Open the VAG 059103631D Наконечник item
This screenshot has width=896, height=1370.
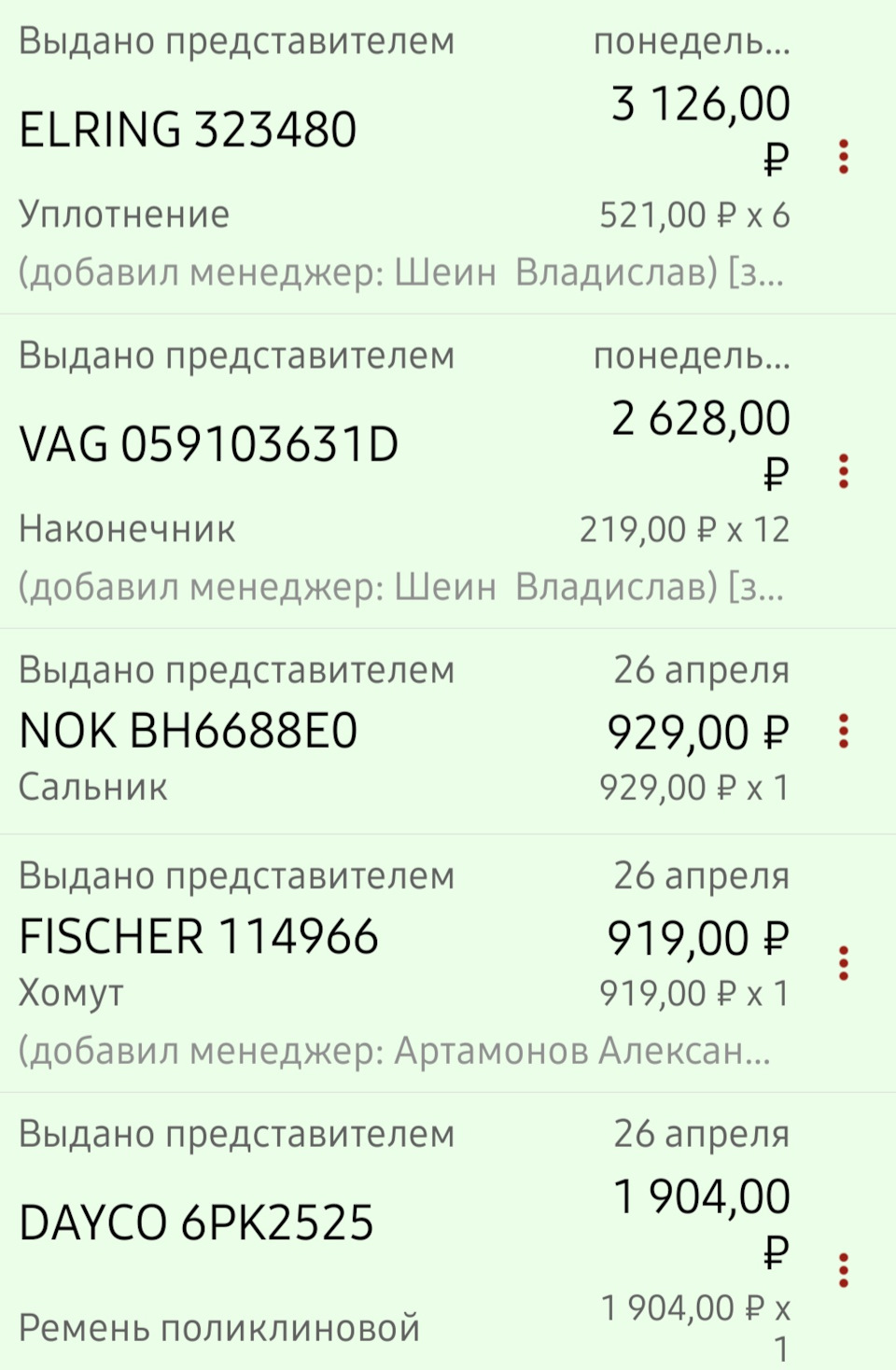[x=210, y=441]
